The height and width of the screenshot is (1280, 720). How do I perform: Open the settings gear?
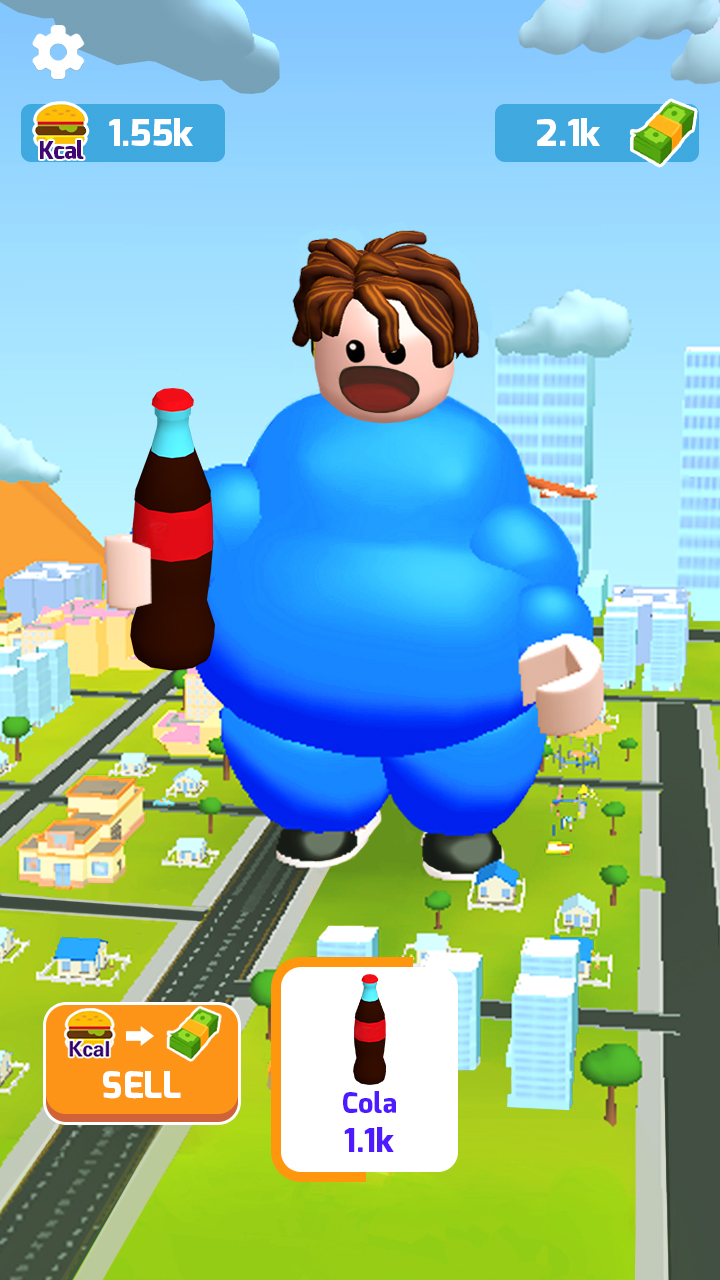pos(58,51)
